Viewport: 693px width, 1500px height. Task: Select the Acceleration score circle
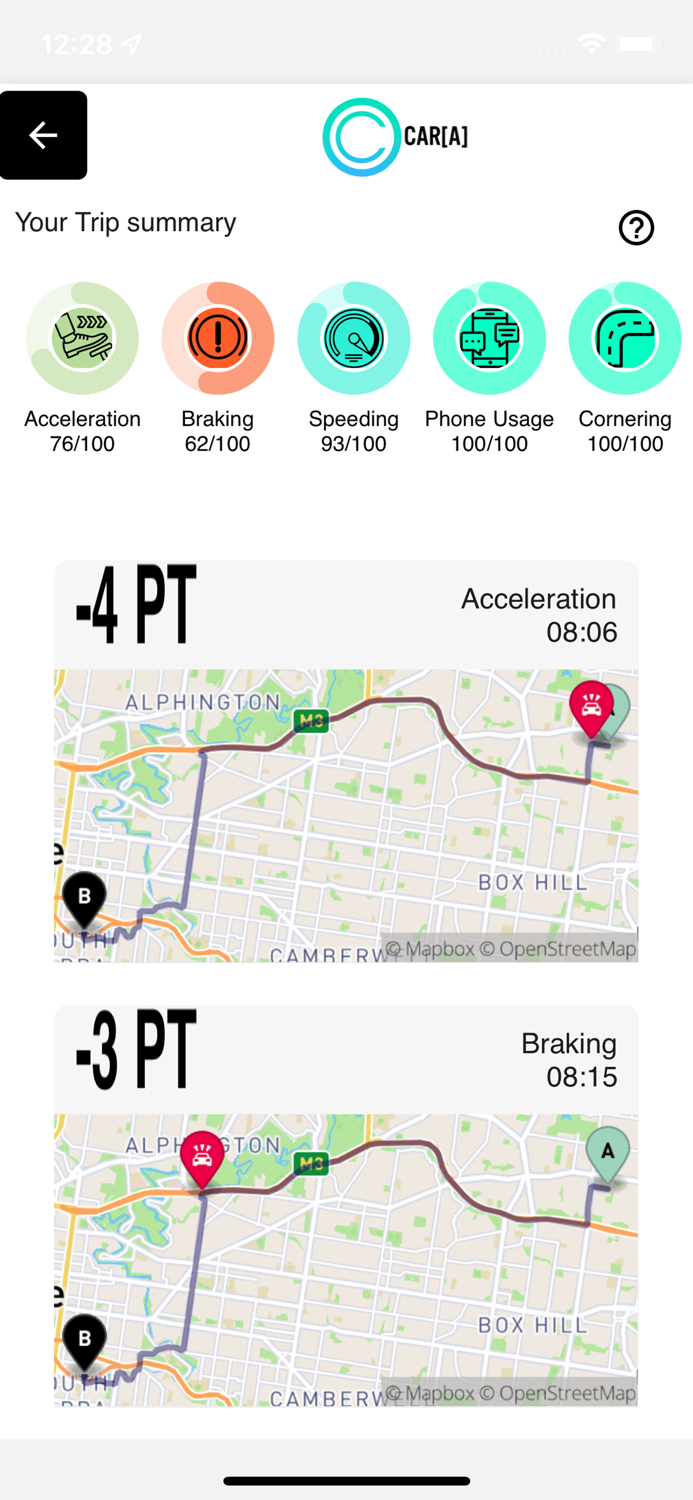pyautogui.click(x=82, y=338)
